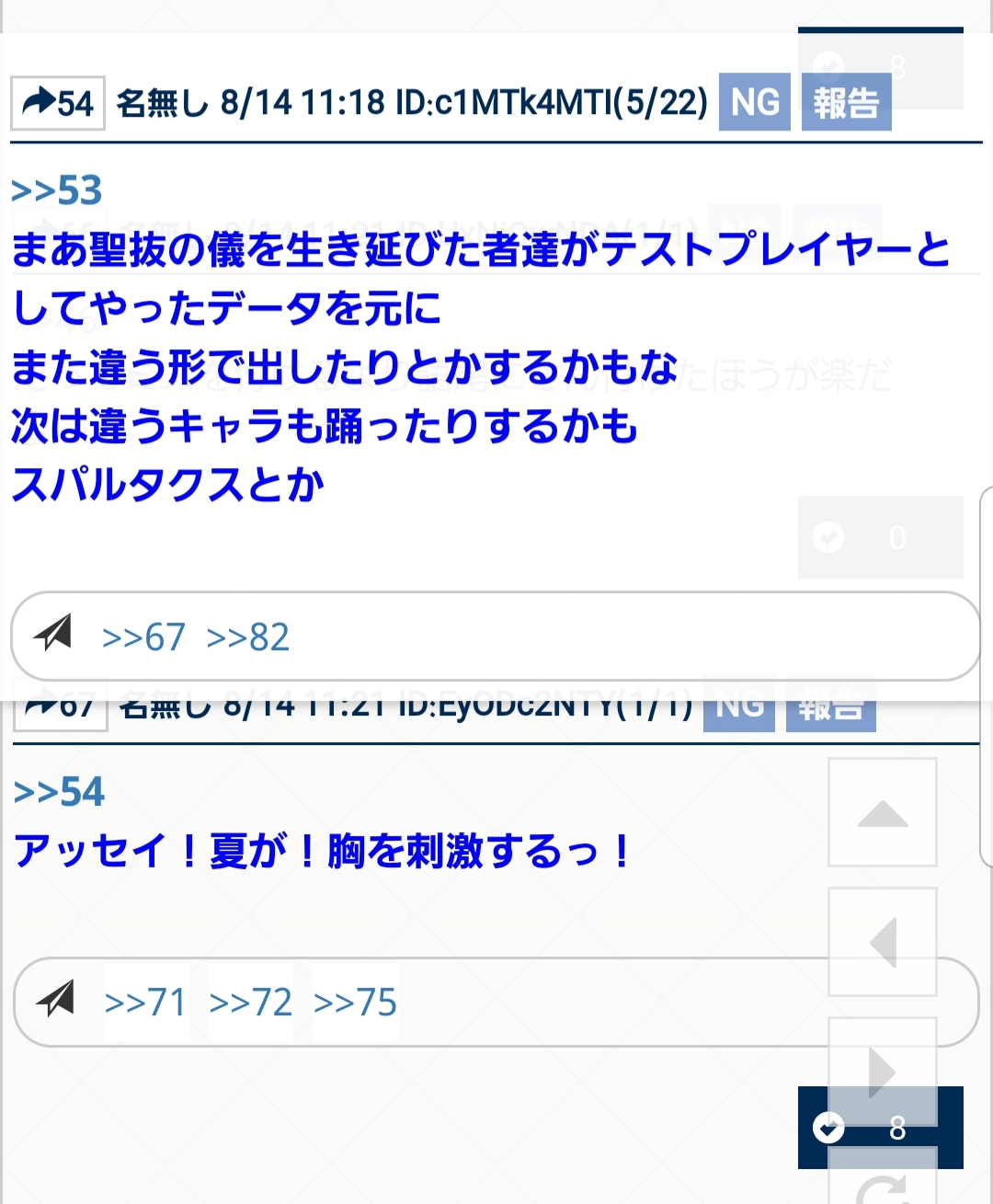Tap the reload arrow button

coord(882,1187)
